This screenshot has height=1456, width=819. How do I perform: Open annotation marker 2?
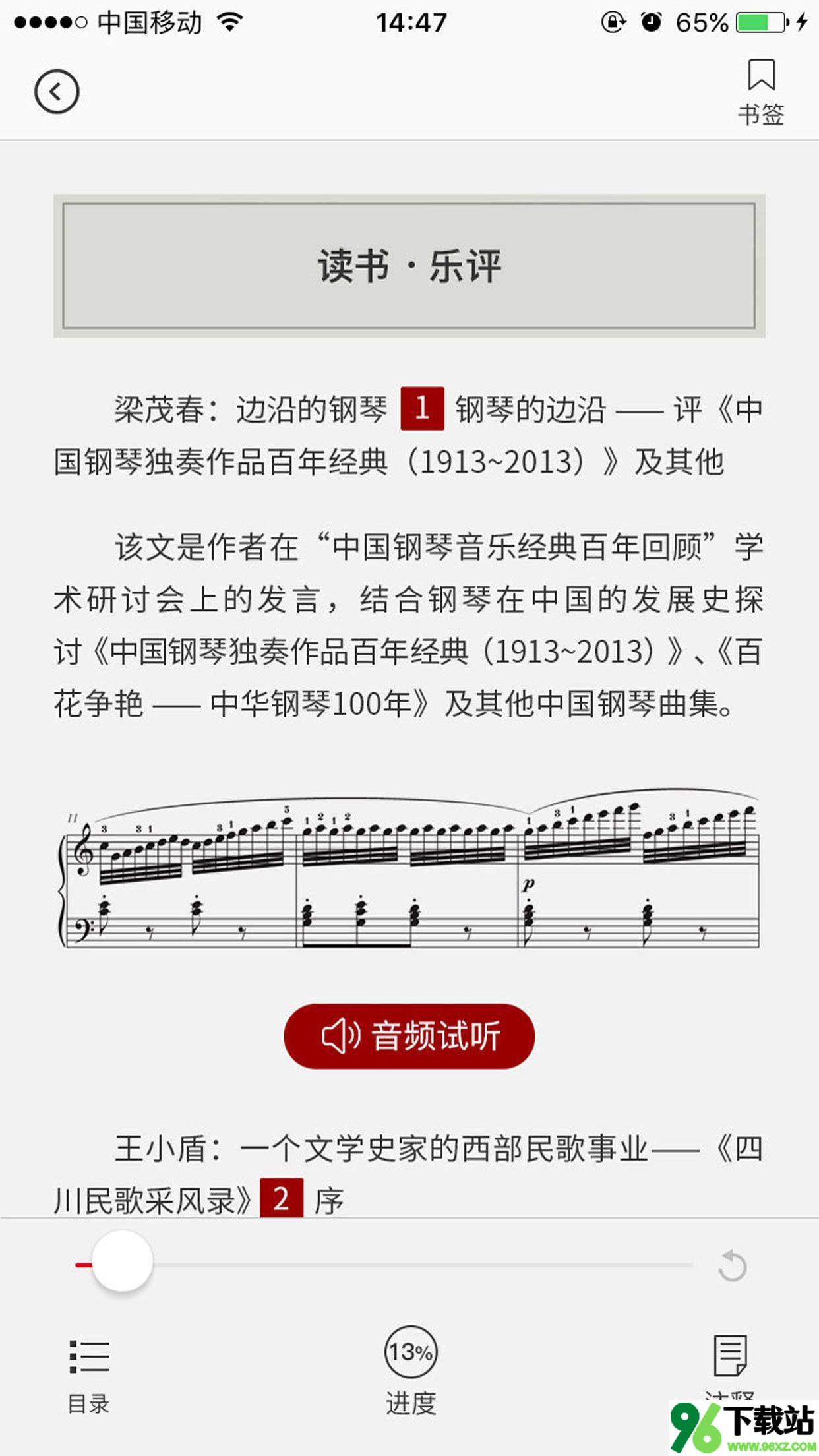point(282,1198)
